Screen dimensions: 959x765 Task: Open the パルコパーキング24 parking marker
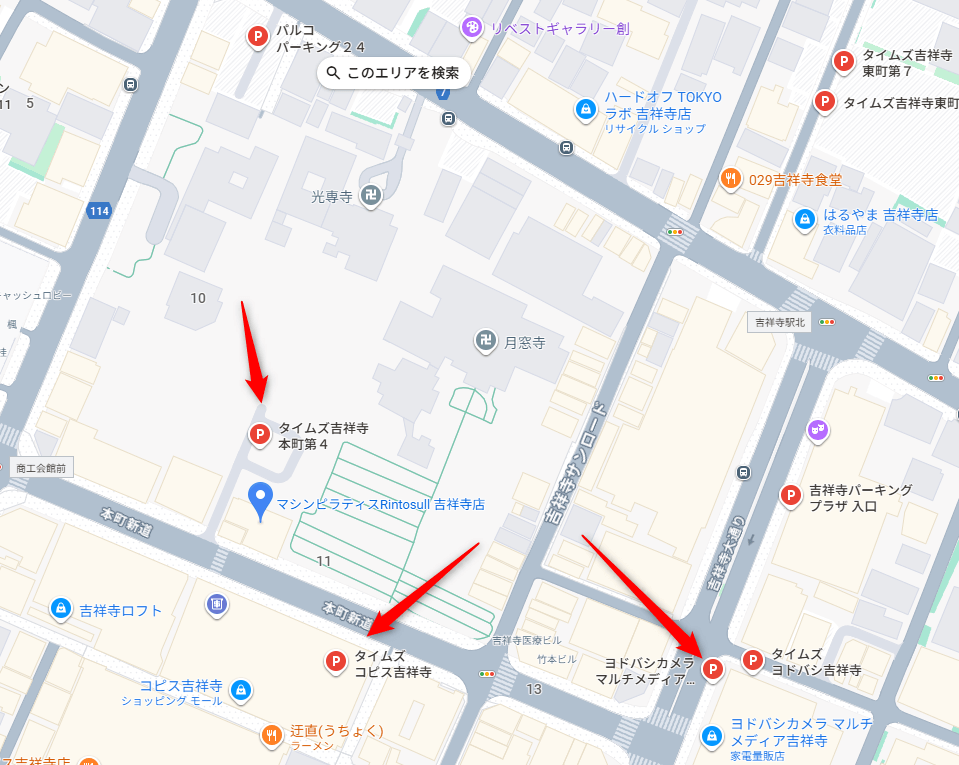click(x=257, y=38)
